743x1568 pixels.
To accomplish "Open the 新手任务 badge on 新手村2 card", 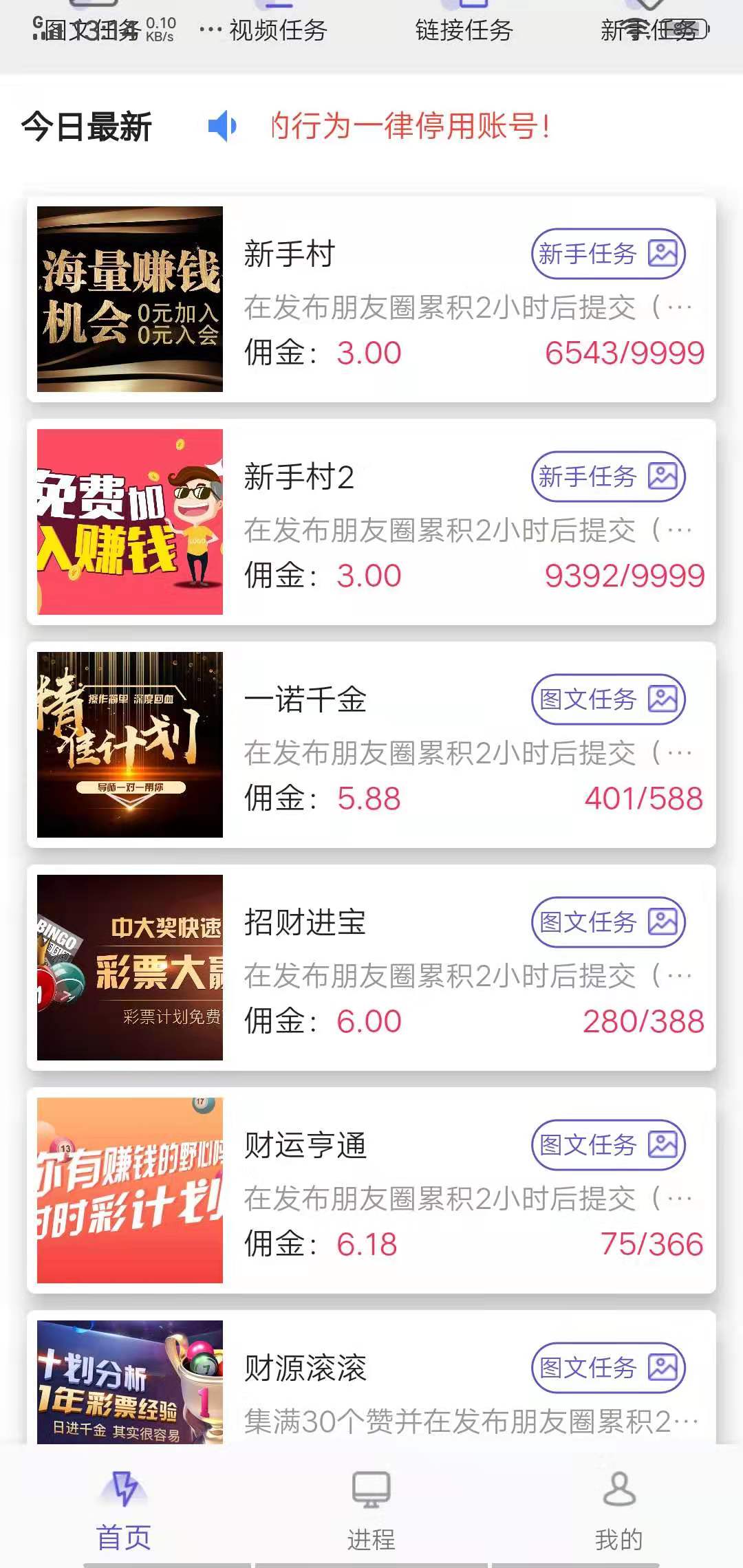I will click(608, 476).
